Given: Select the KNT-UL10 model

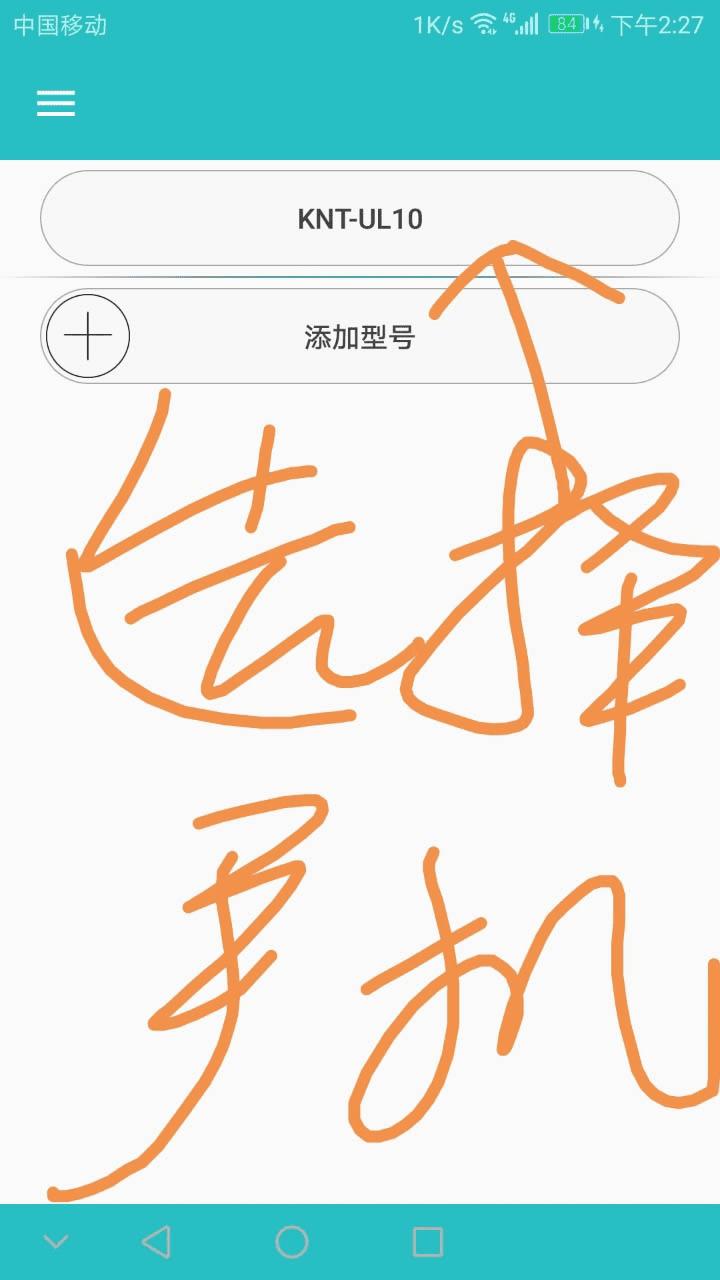Looking at the screenshot, I should click(x=360, y=219).
